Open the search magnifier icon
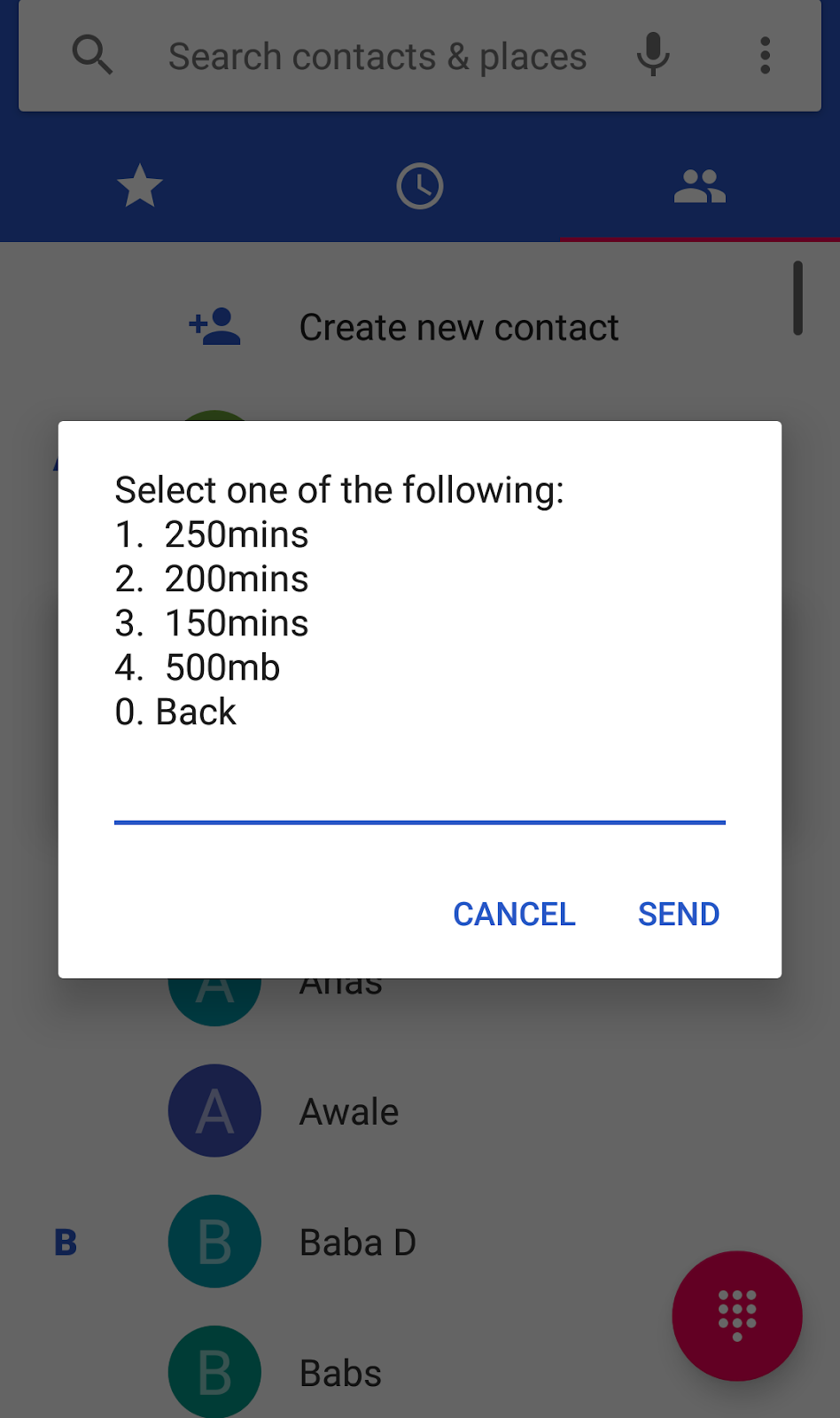Viewport: 840px width, 1418px height. coord(93,55)
